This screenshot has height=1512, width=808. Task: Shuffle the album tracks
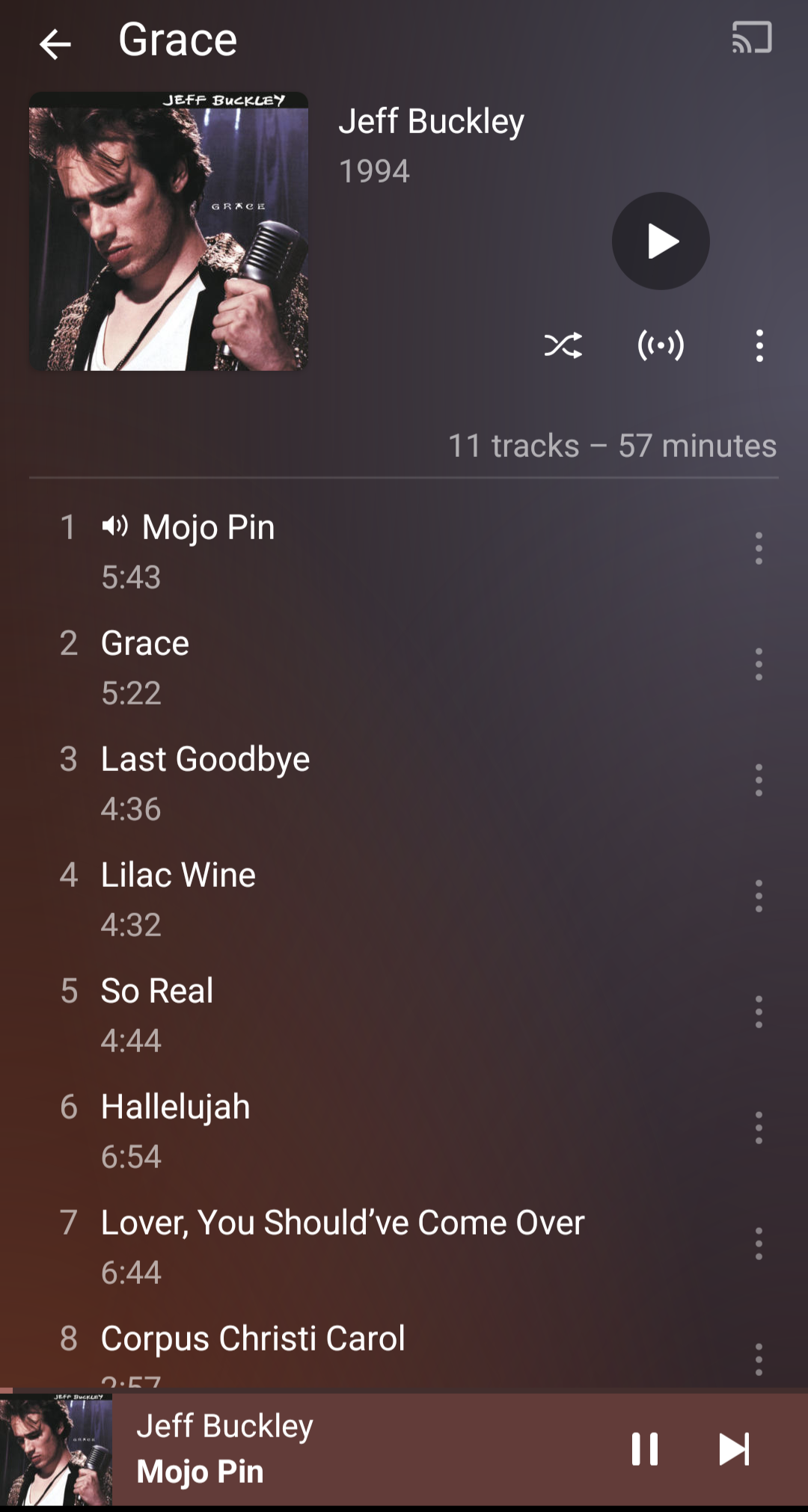[x=563, y=345]
